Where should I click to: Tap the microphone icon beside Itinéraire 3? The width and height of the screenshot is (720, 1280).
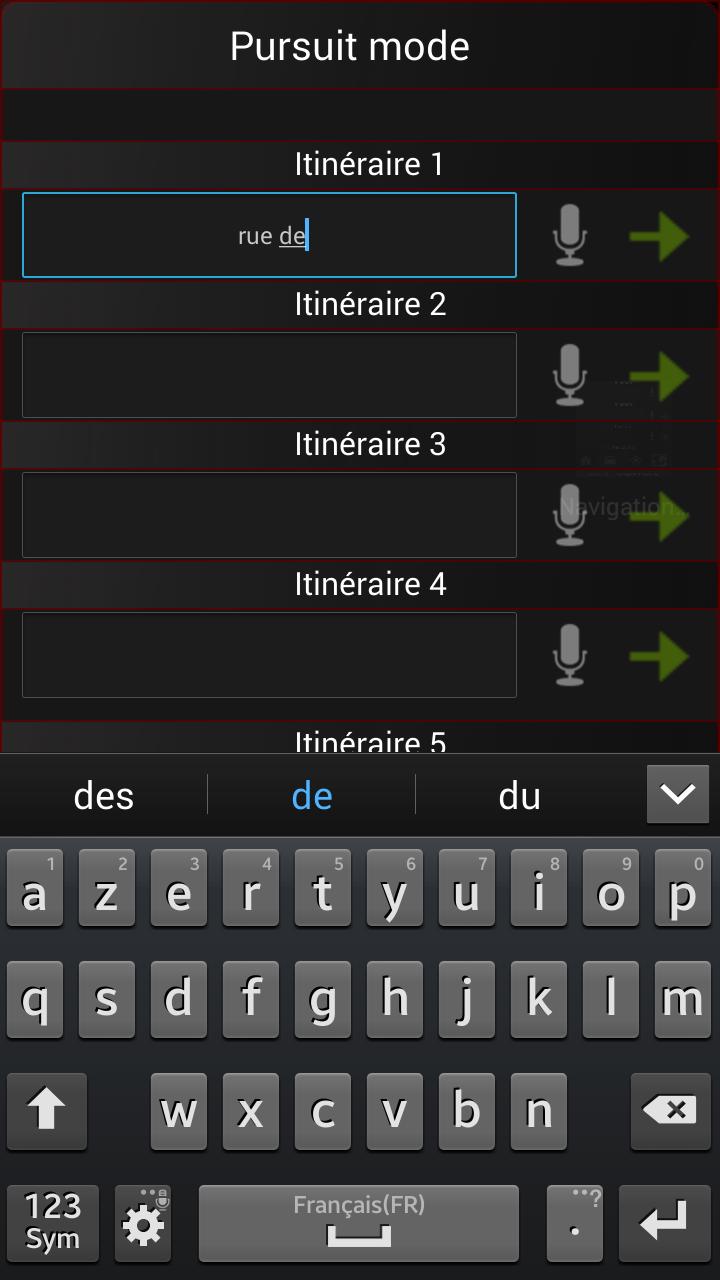pos(568,513)
